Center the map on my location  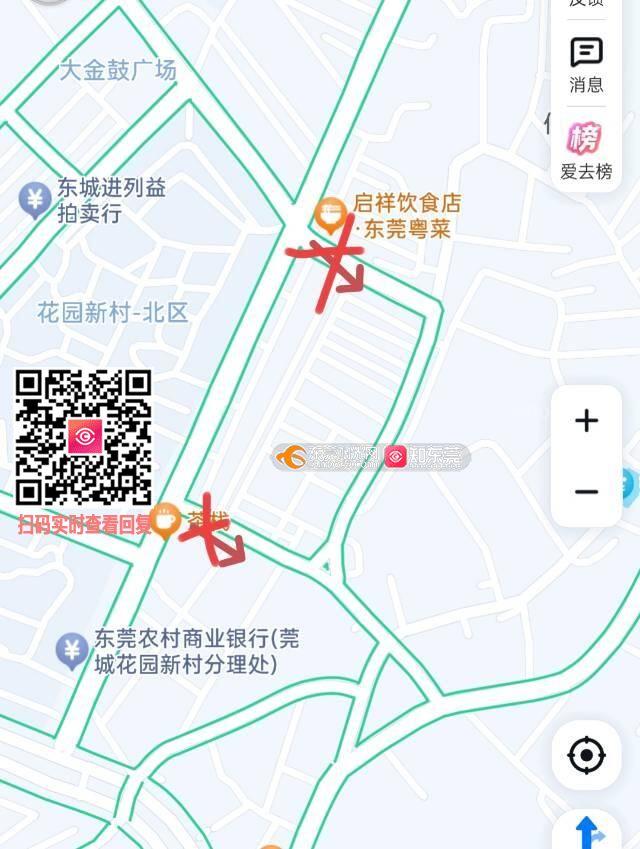coord(586,755)
